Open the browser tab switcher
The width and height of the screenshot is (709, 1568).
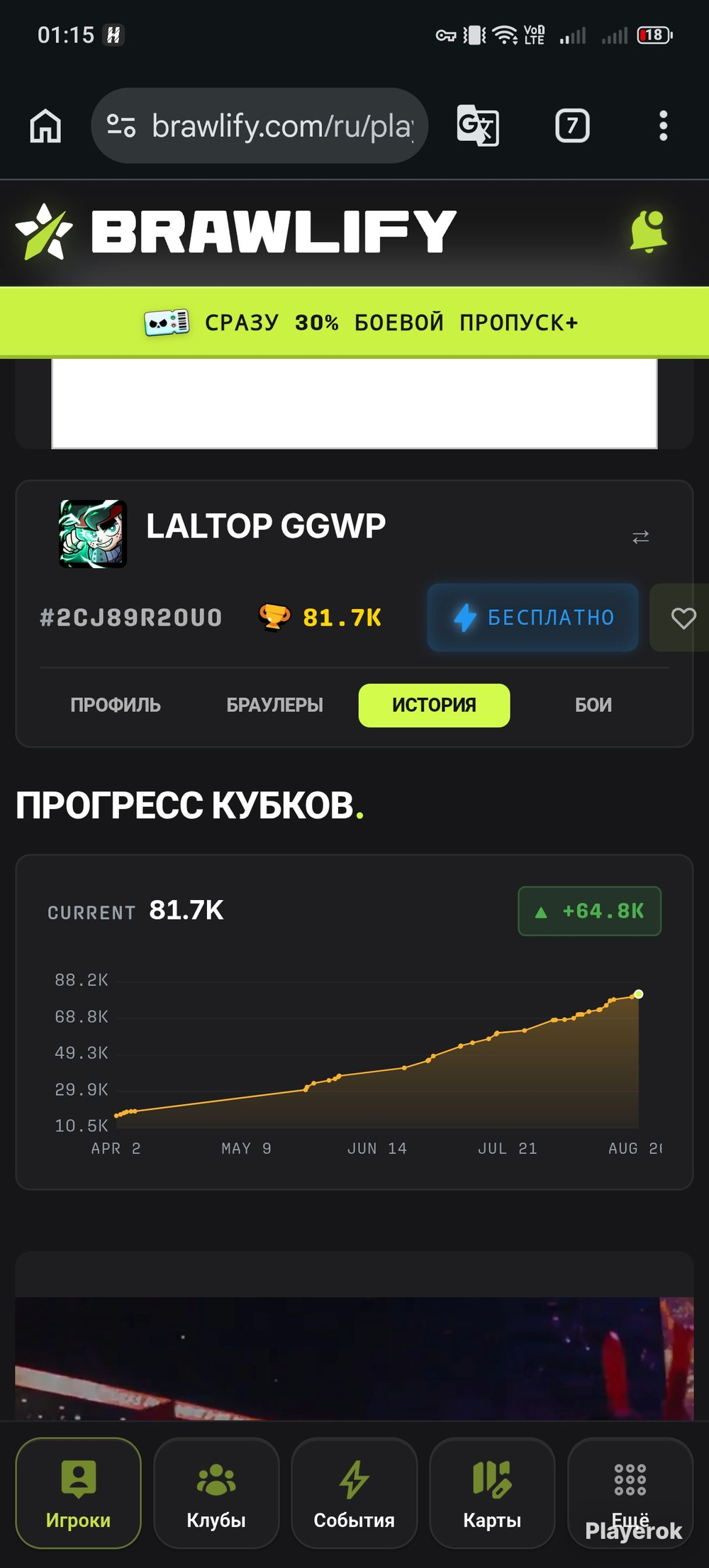tap(572, 126)
